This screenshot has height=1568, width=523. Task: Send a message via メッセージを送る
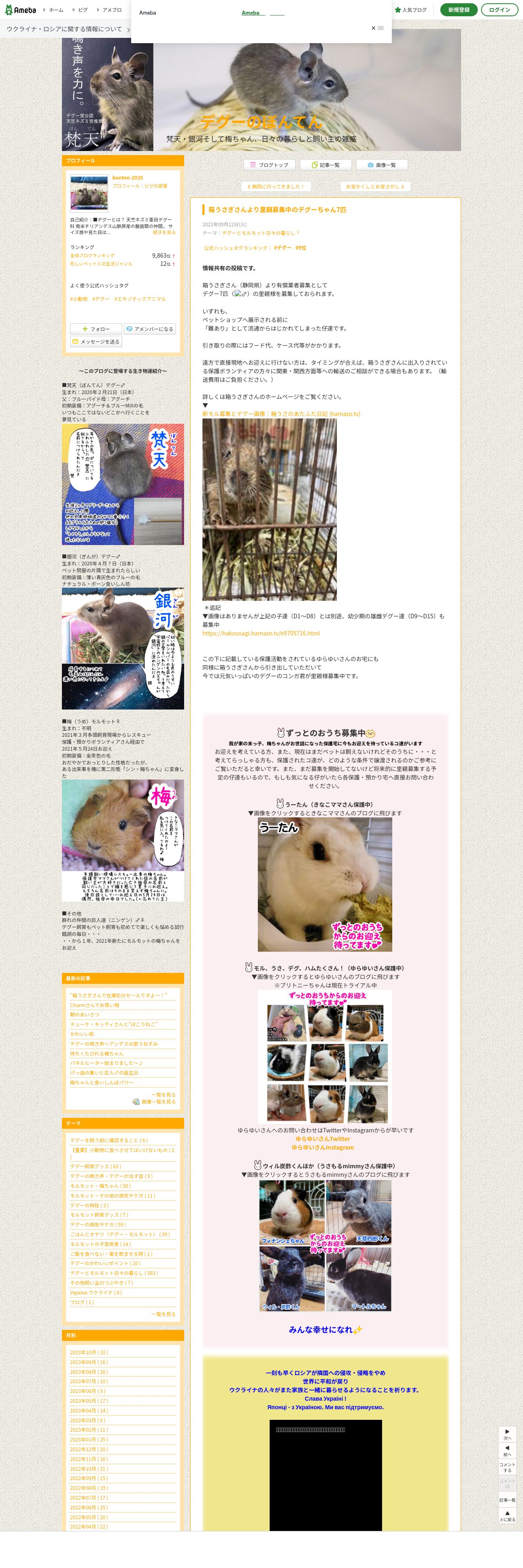click(96, 342)
